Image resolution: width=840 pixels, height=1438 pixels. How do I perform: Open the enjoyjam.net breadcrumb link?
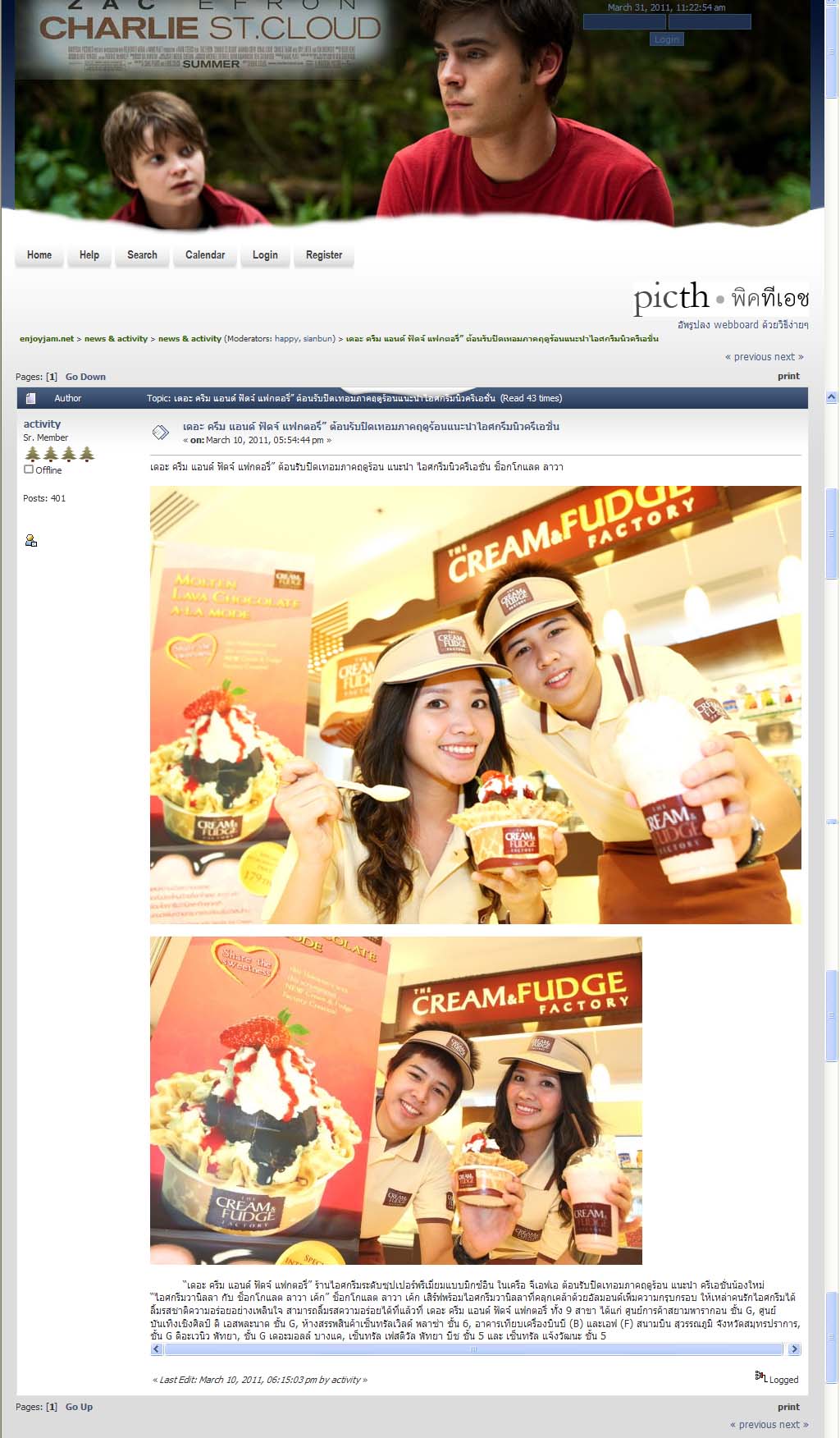(47, 339)
